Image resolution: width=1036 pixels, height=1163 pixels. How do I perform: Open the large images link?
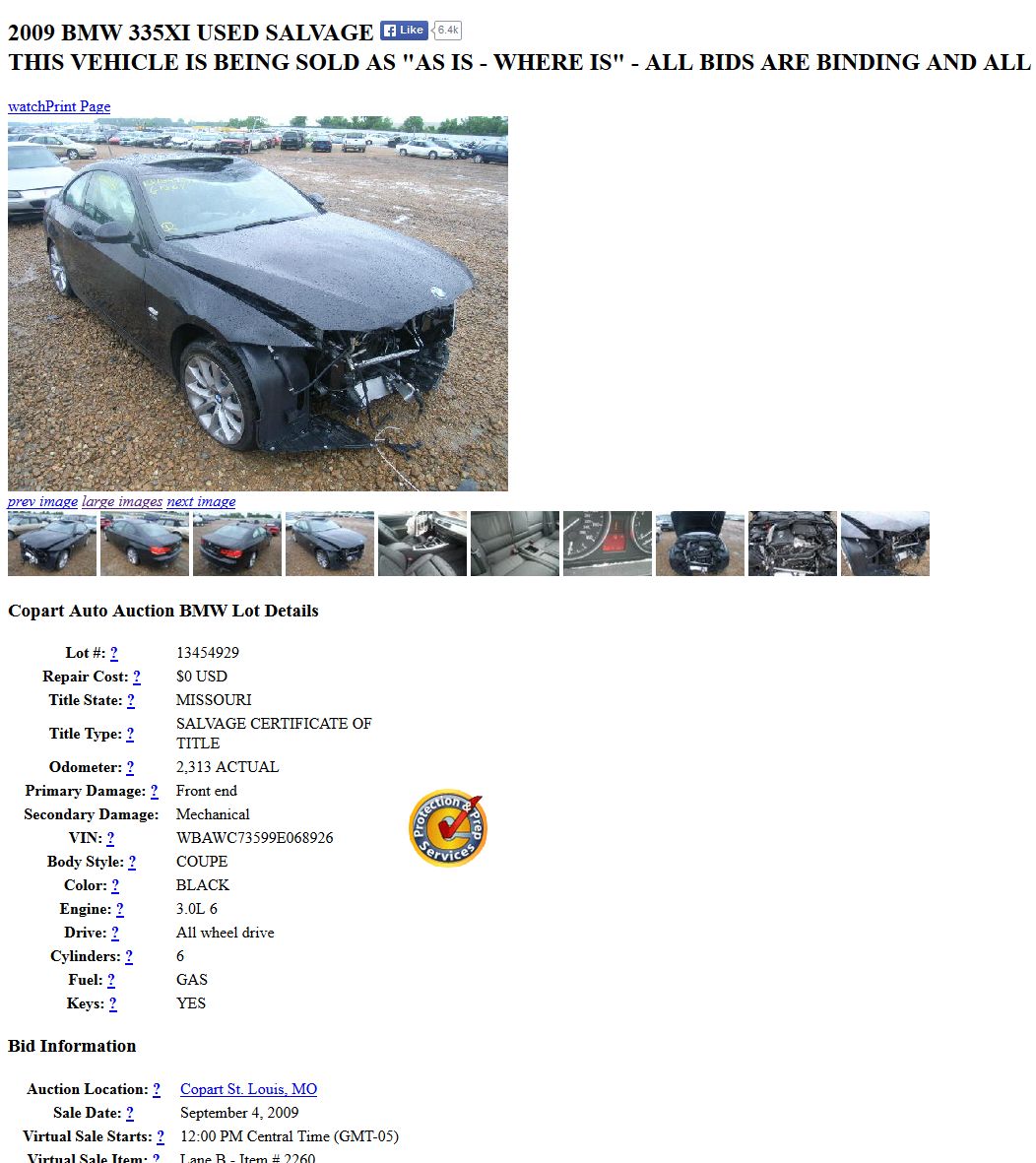coord(122,501)
